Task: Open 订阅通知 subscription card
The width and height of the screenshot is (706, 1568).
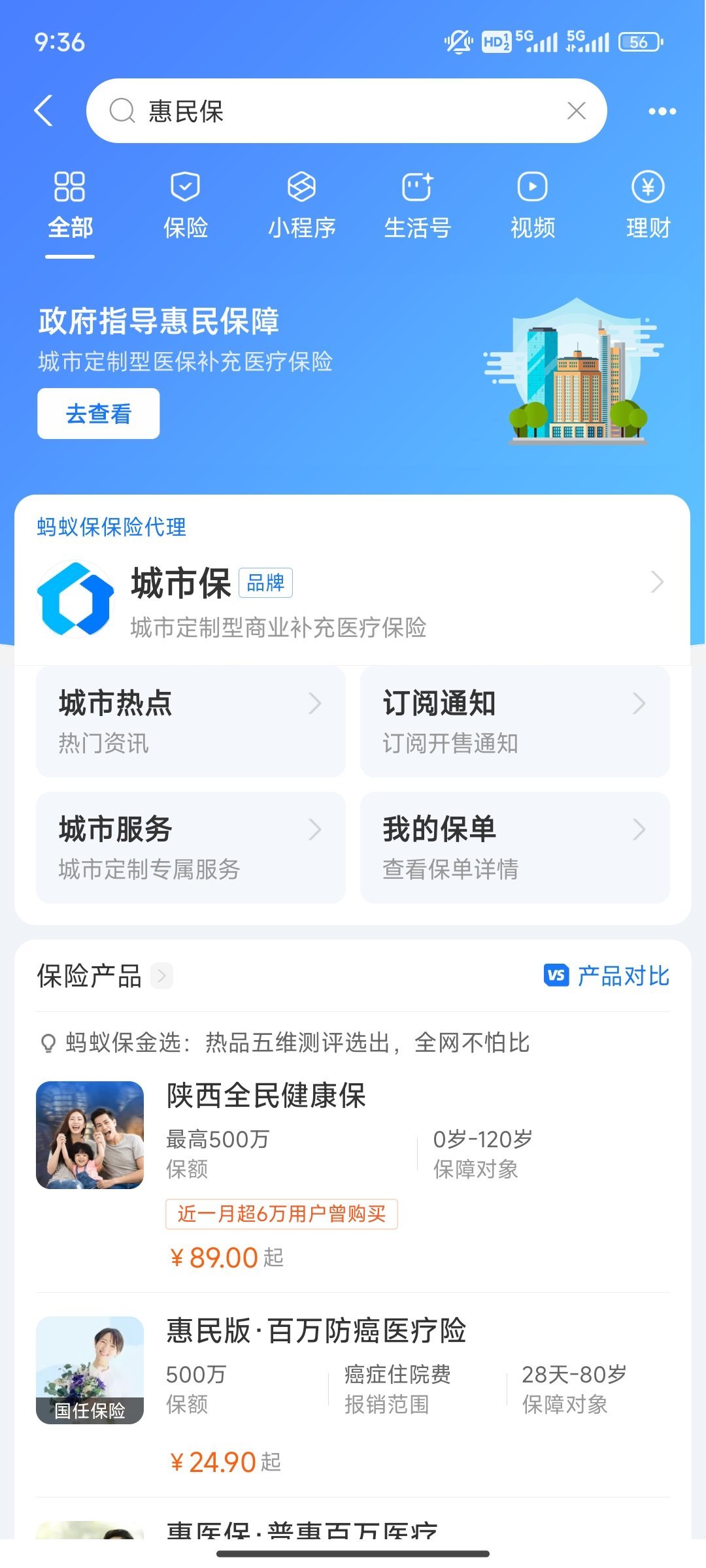Action: pyautogui.click(x=515, y=722)
